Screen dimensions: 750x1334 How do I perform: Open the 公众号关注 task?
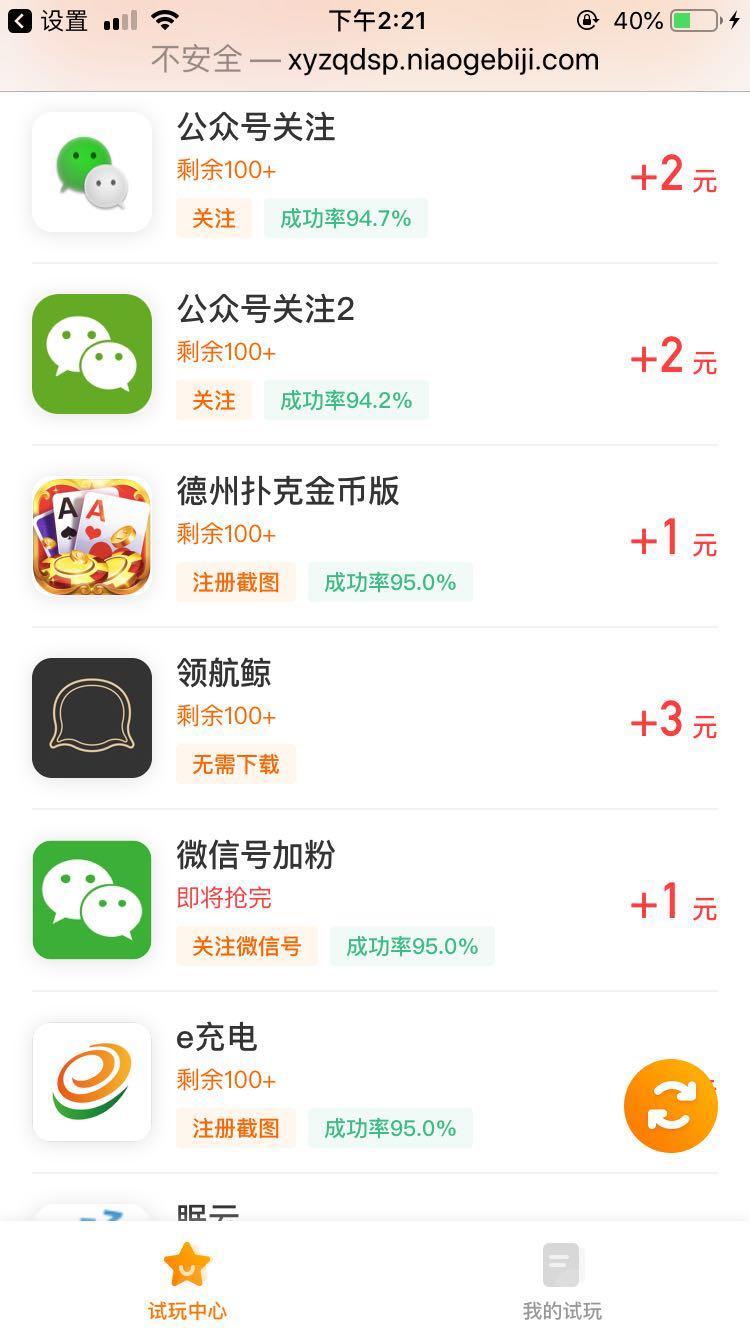pyautogui.click(x=374, y=174)
